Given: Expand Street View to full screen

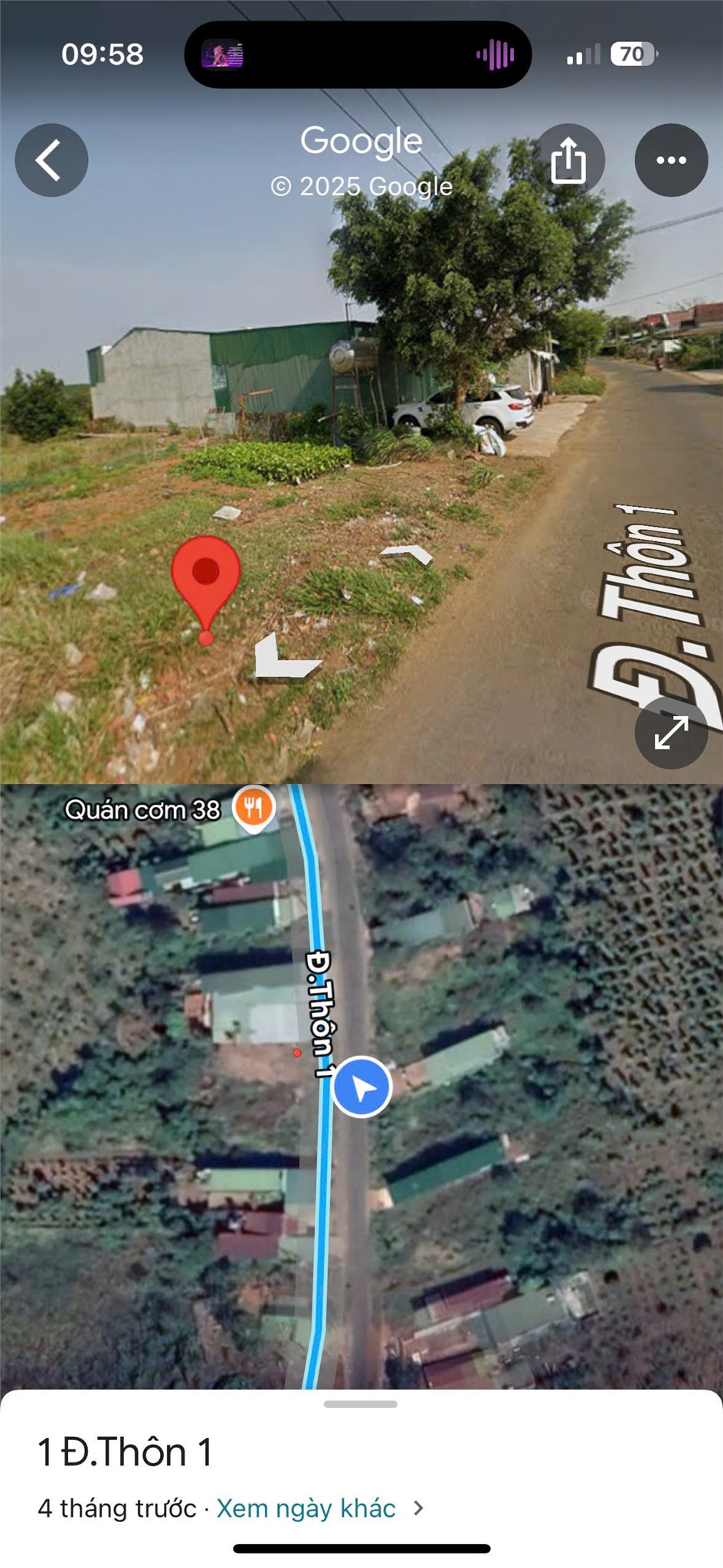Looking at the screenshot, I should coord(671,733).
